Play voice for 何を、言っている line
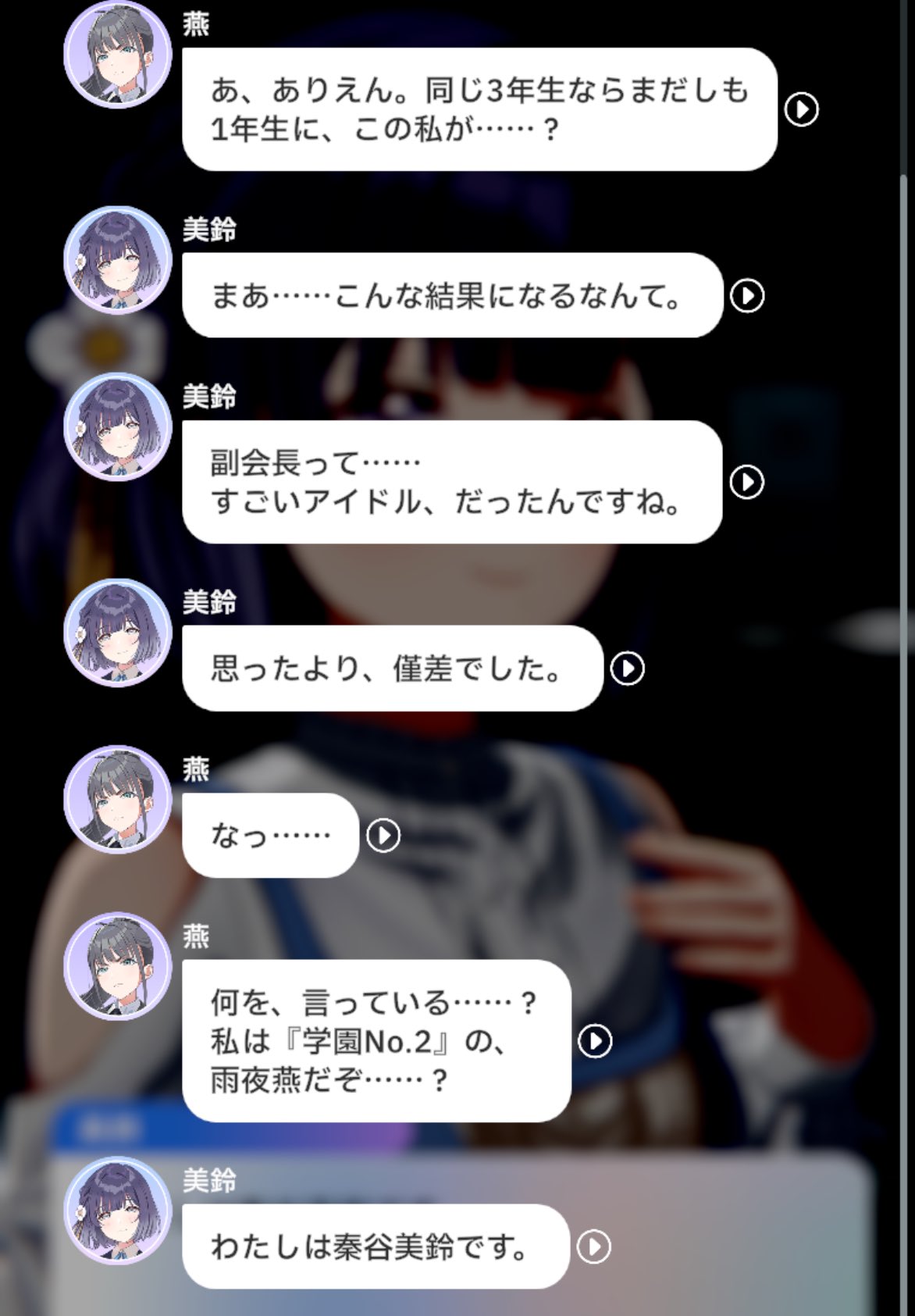Screen dimensions: 915x1316 click(x=595, y=1041)
